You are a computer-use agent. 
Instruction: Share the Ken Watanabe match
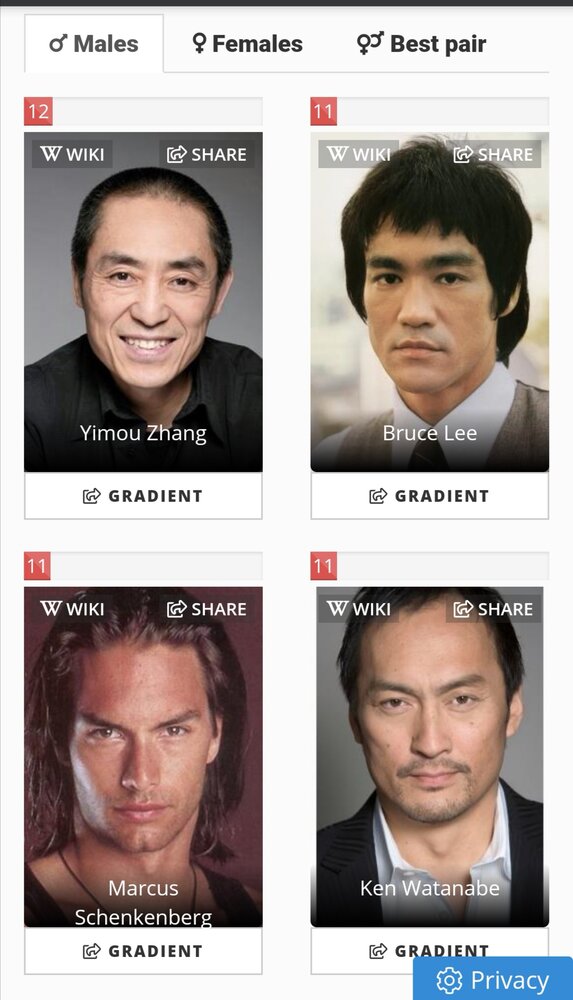(x=493, y=609)
